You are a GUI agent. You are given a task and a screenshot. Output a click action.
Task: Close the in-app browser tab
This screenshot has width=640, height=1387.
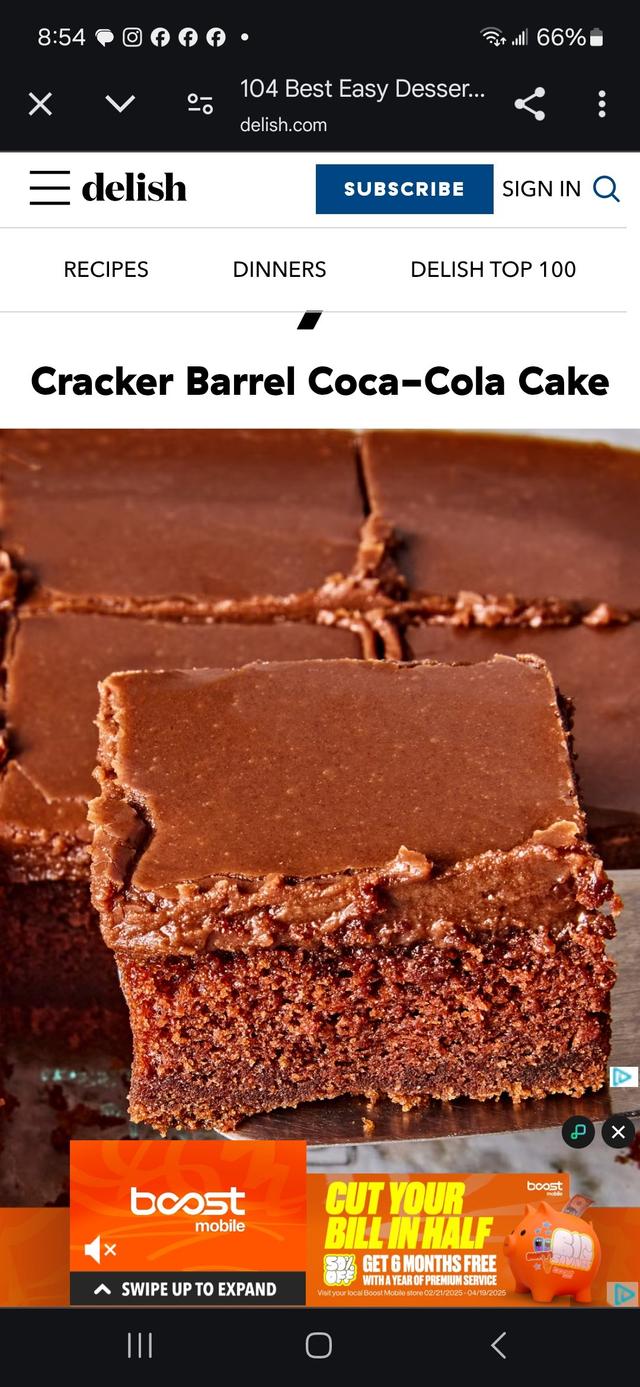(40, 103)
